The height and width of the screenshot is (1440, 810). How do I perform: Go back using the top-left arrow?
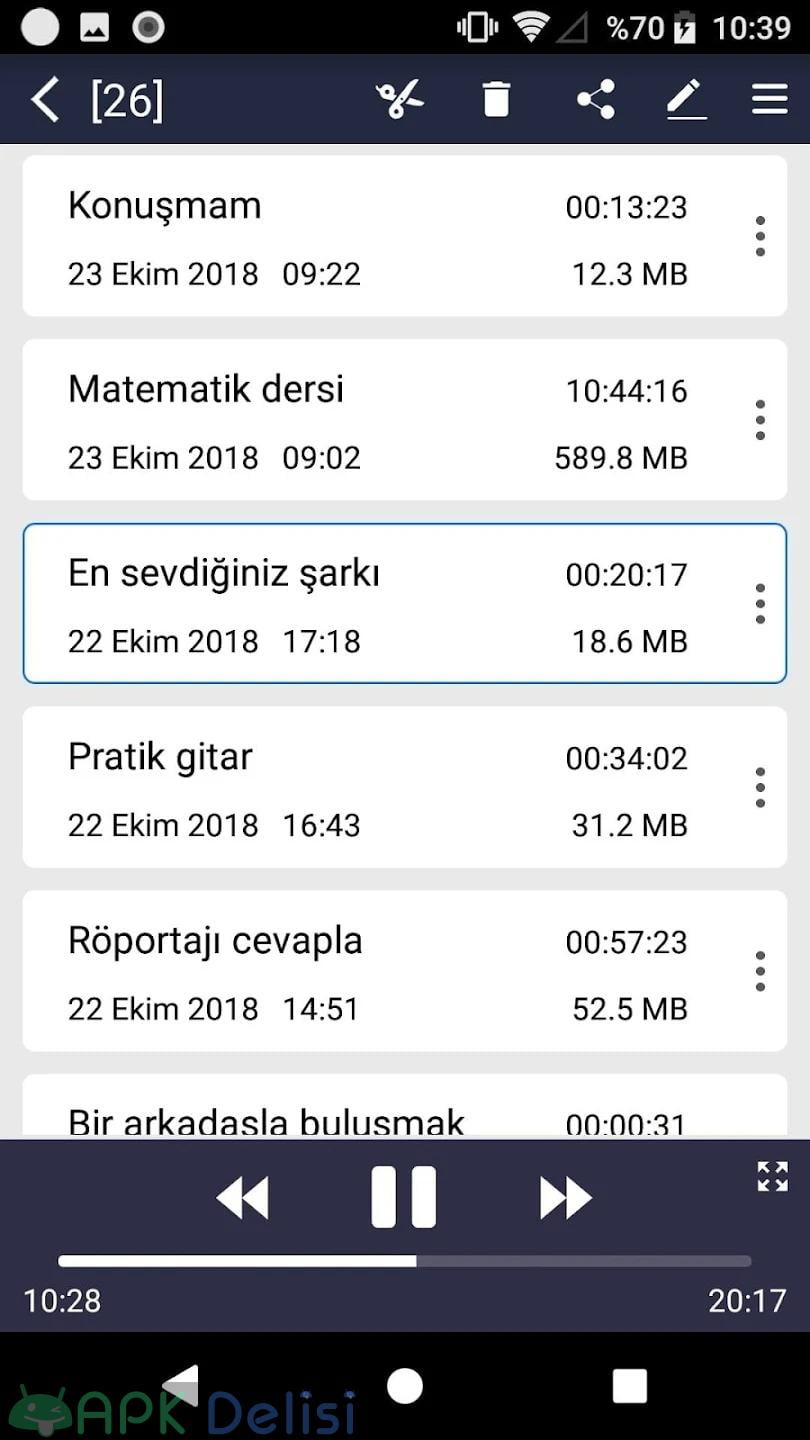46,100
